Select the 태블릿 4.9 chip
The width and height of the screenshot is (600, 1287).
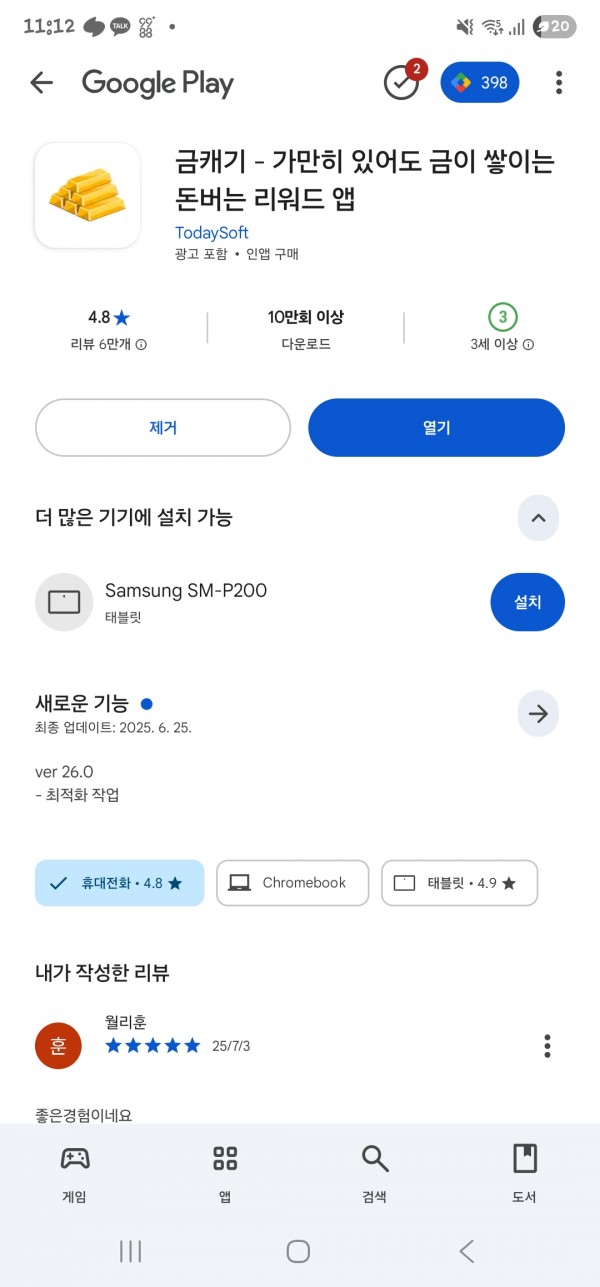click(x=459, y=883)
